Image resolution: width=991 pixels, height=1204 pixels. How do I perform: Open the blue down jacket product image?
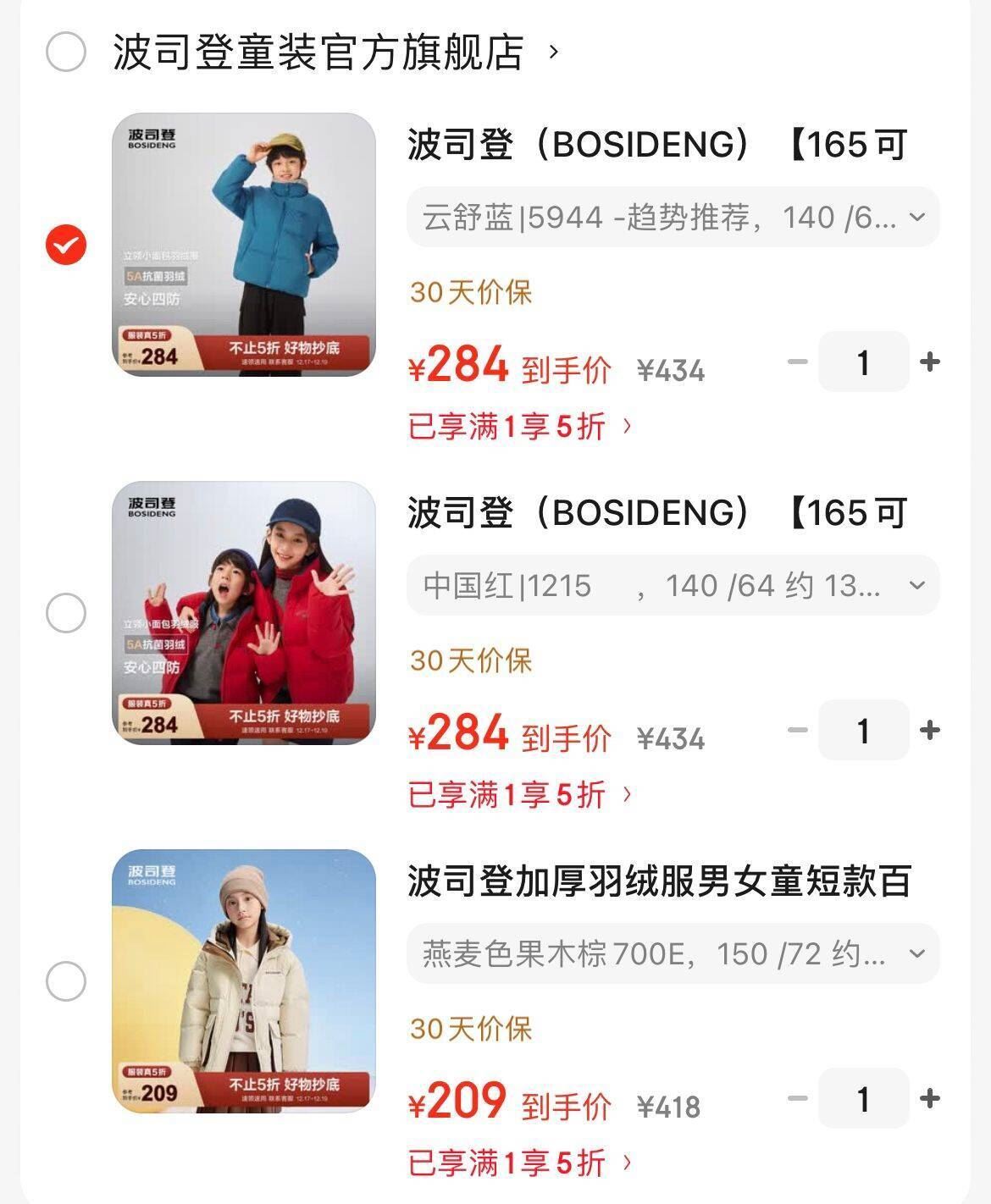(244, 245)
